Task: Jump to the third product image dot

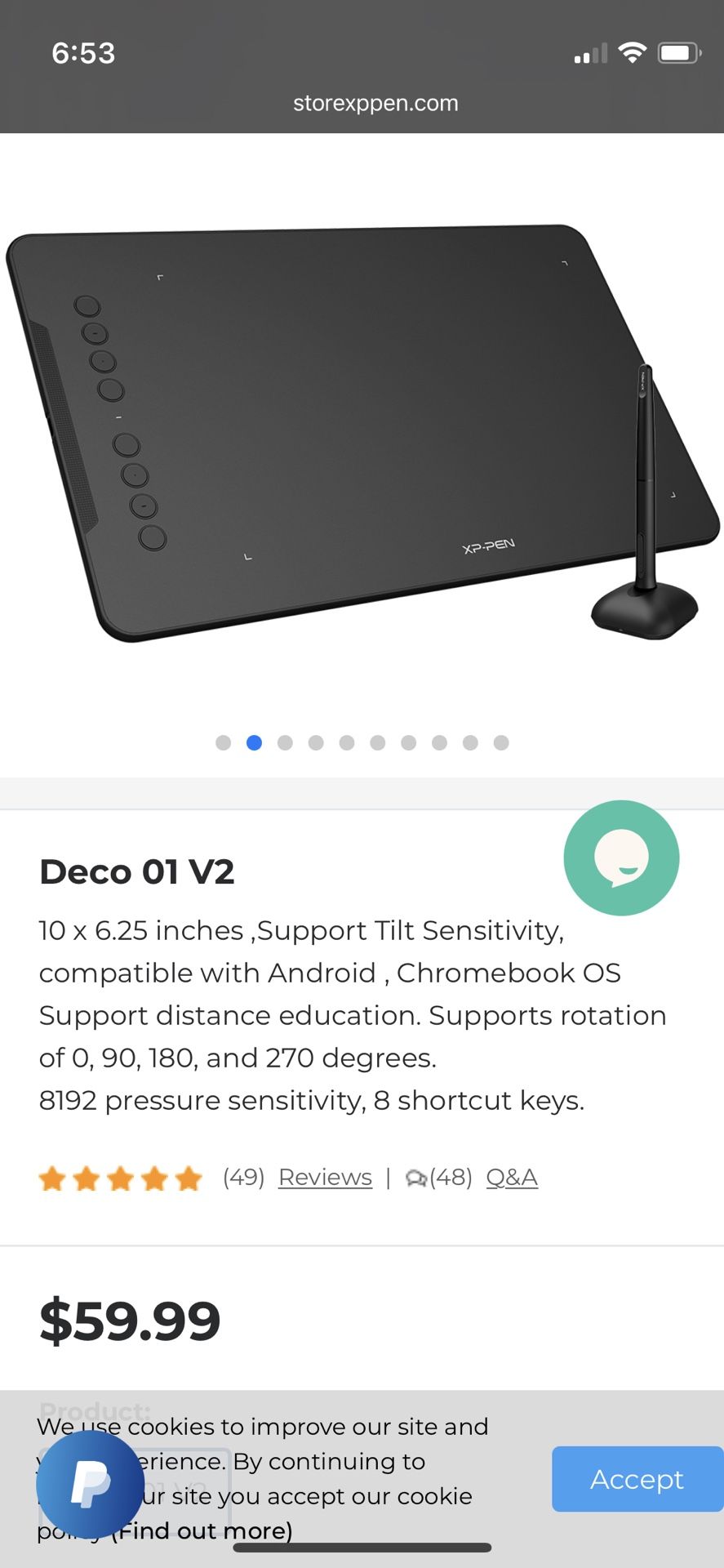Action: [x=285, y=742]
